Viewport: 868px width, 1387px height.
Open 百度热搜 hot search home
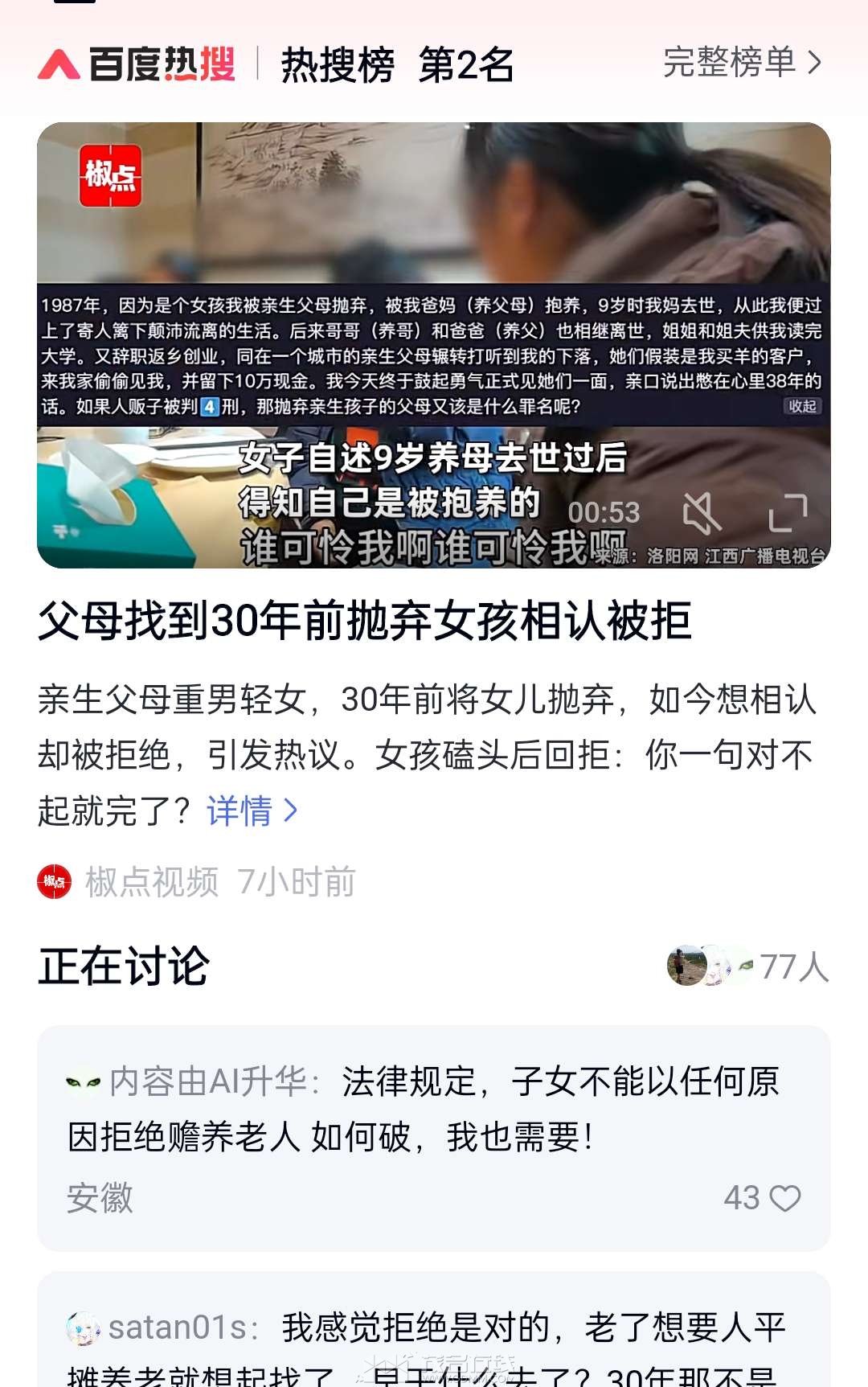point(137,64)
